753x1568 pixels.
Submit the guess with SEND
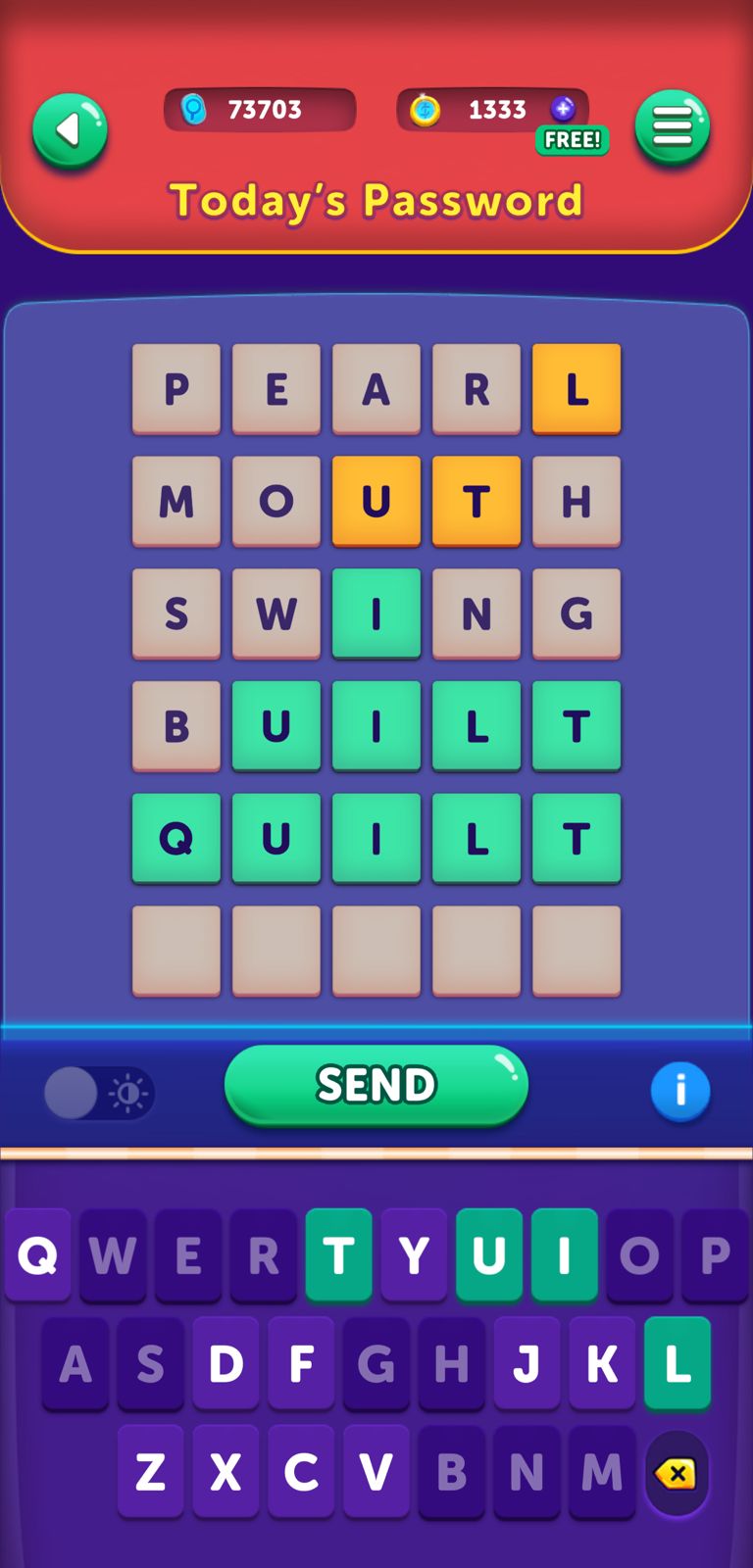[376, 1085]
